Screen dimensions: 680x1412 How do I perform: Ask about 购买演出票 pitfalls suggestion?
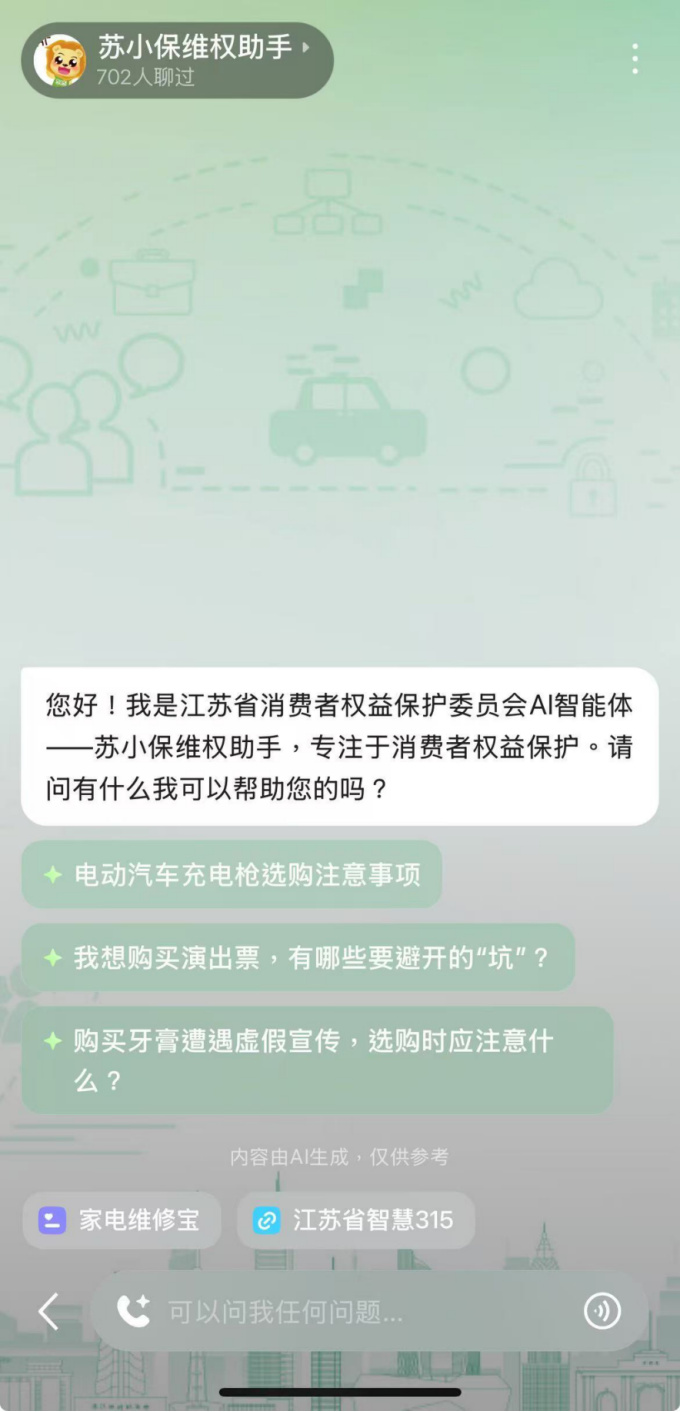298,958
